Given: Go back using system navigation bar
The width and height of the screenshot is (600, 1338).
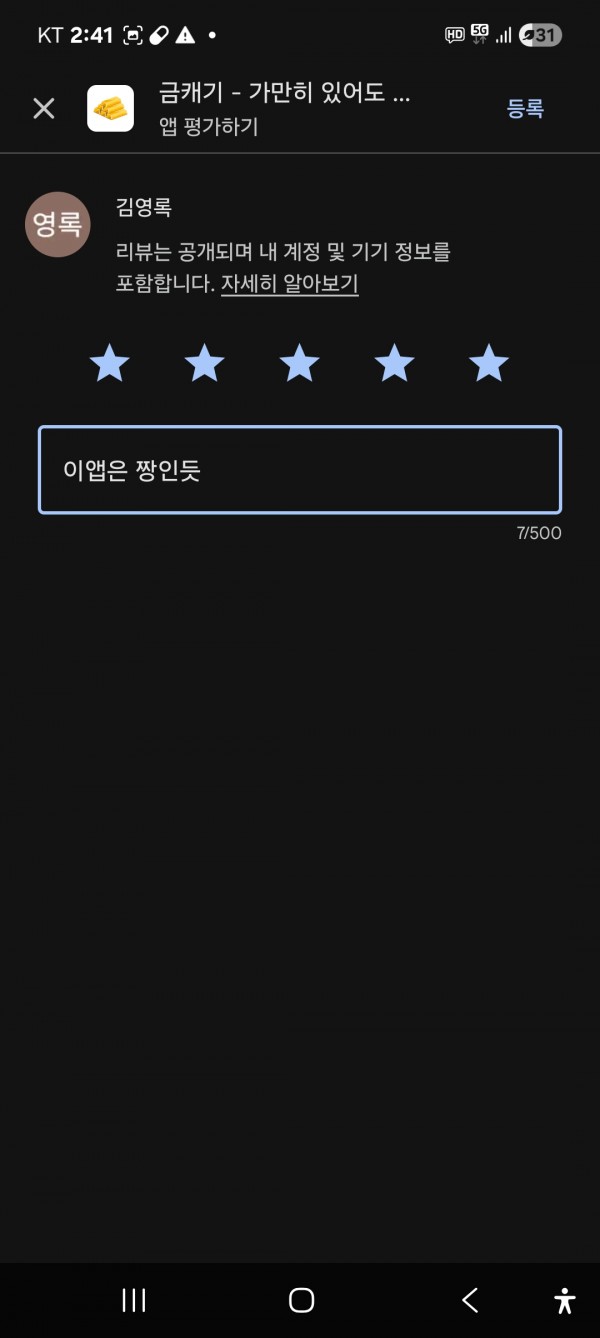Looking at the screenshot, I should 470,1300.
